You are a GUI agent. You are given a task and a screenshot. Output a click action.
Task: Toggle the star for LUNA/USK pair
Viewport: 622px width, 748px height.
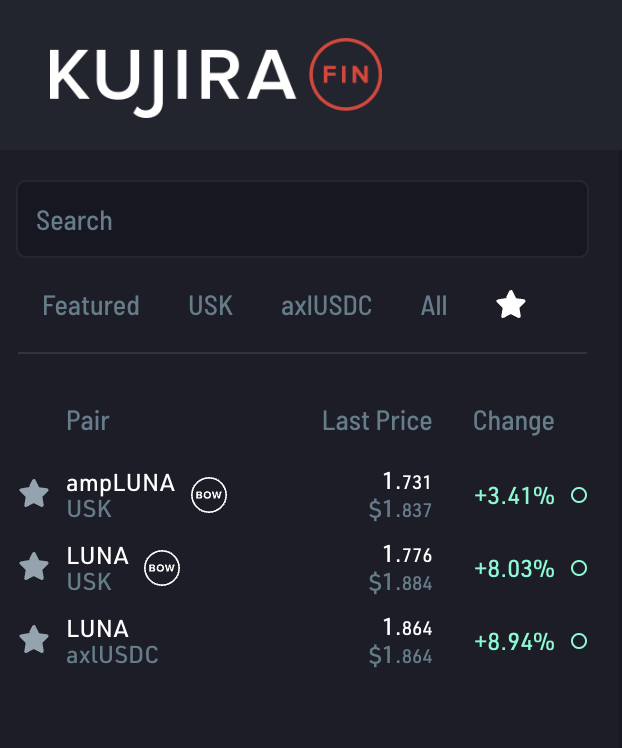tap(34, 567)
